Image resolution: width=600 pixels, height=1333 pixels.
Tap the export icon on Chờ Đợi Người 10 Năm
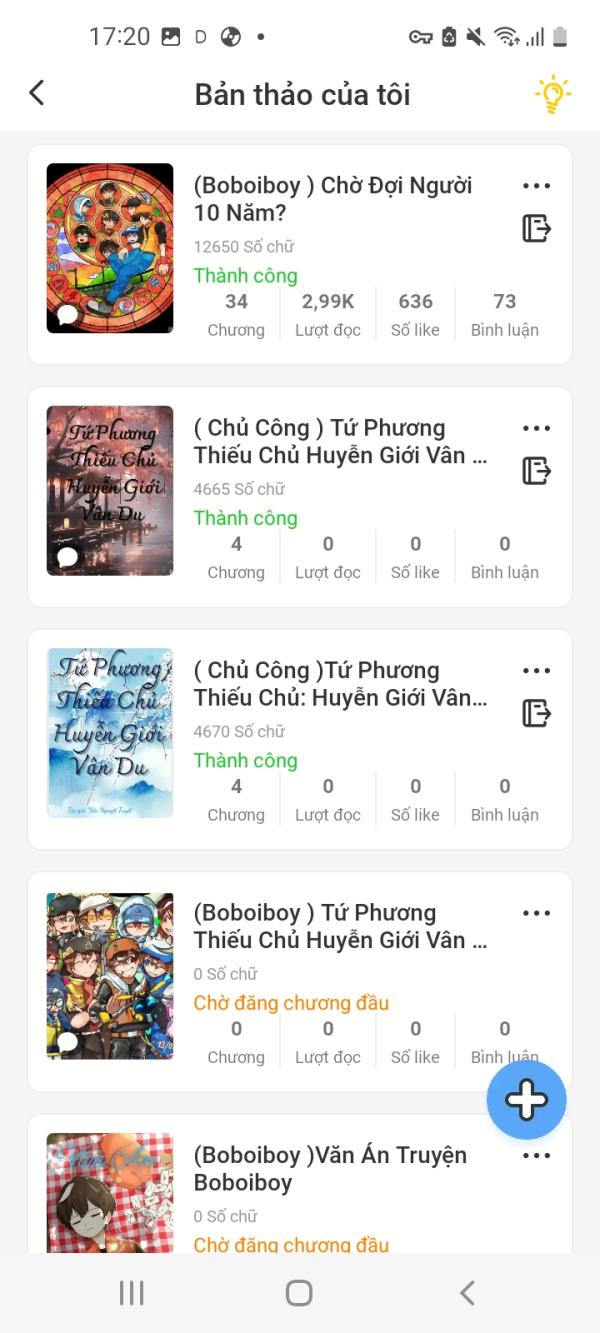[536, 228]
